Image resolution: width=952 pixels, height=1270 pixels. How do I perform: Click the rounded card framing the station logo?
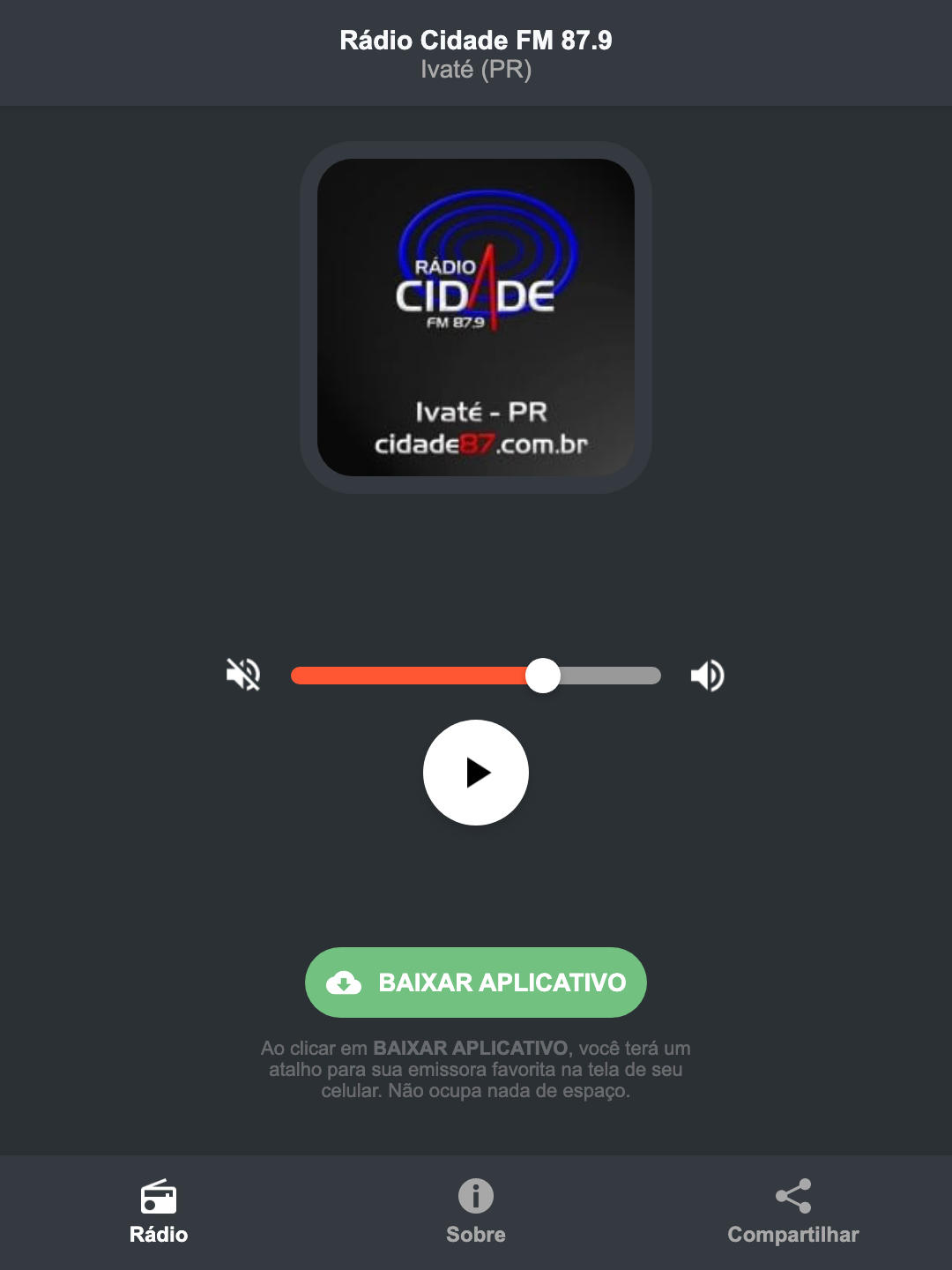[475, 315]
